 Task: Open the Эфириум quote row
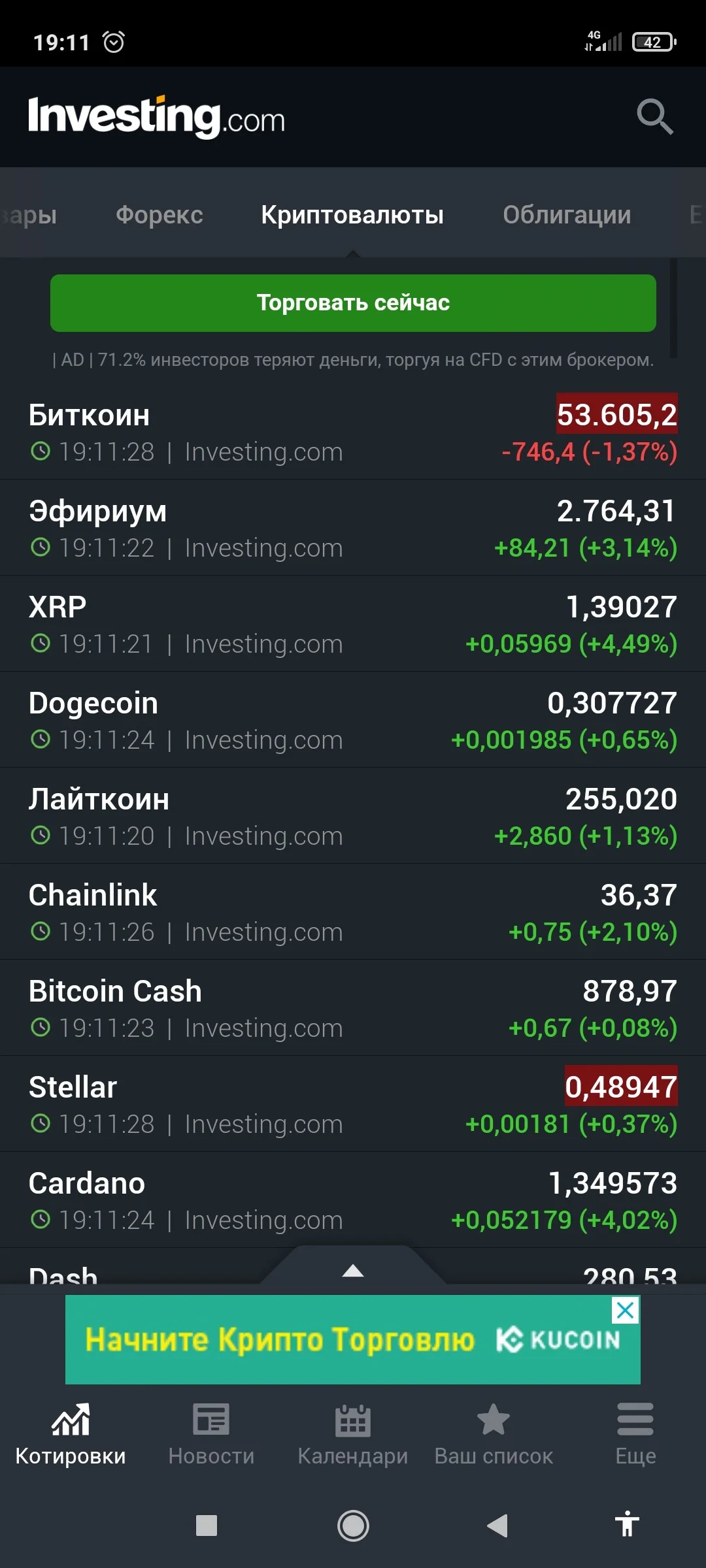click(x=353, y=529)
